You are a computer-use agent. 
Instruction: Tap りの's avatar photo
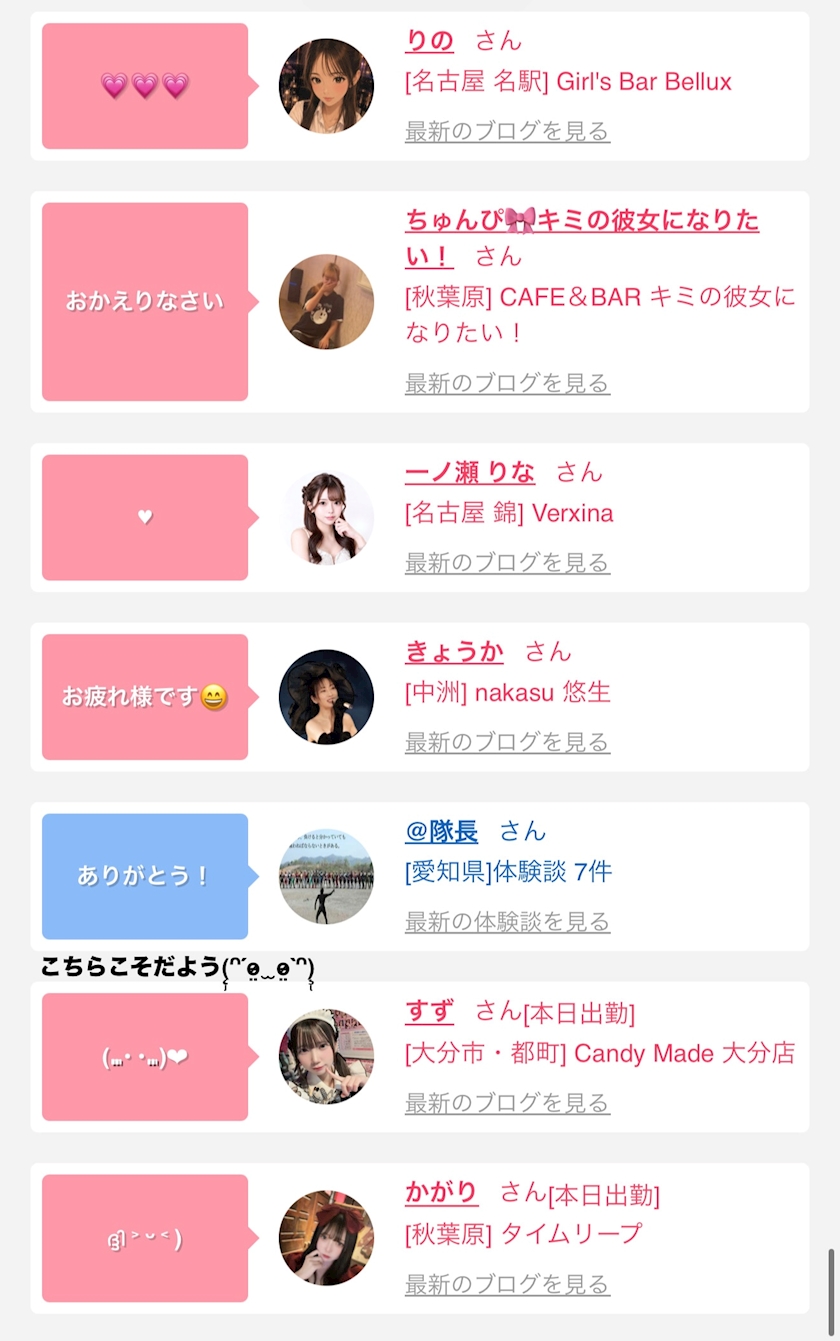click(x=326, y=86)
